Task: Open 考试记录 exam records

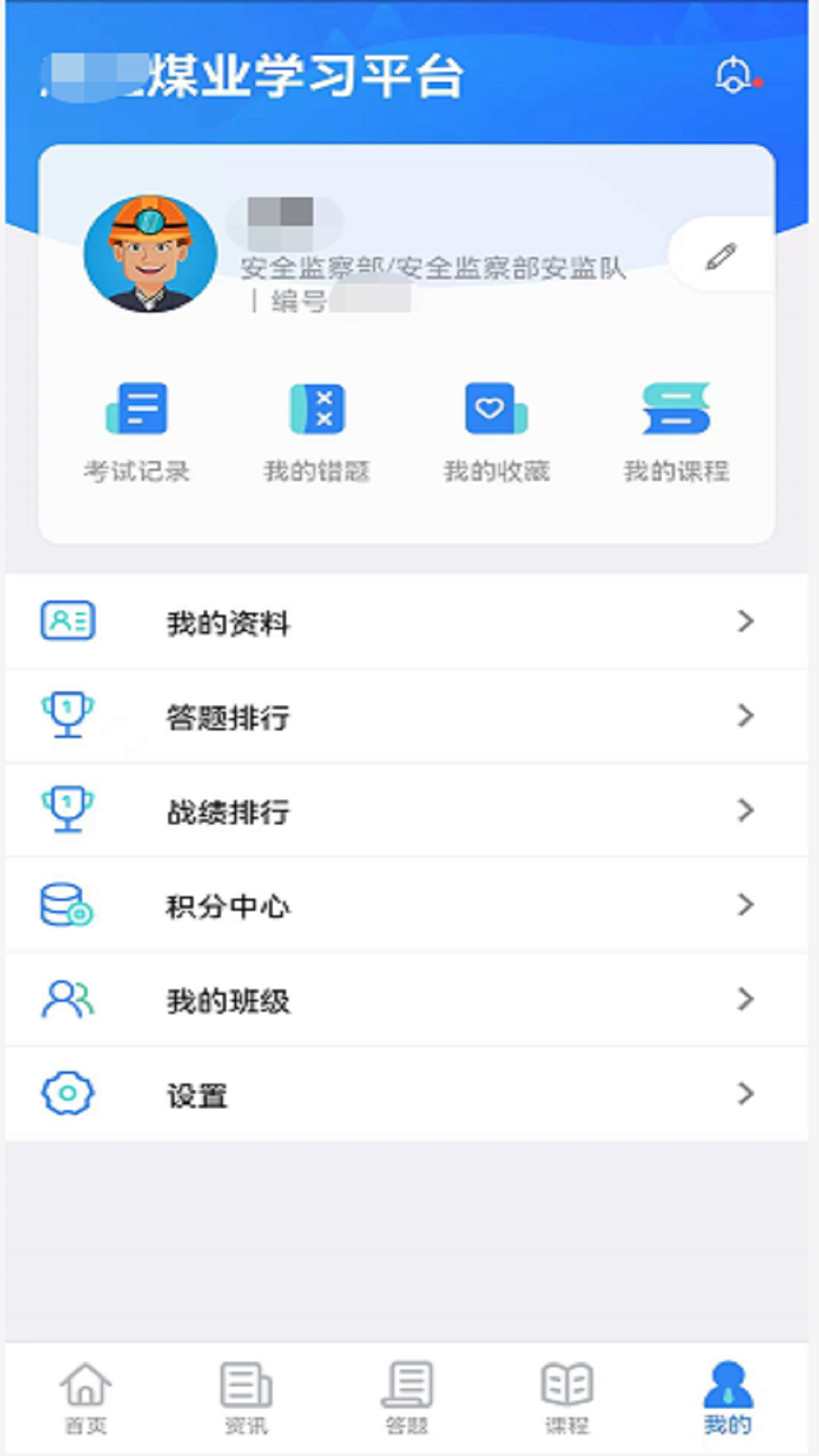Action: [136, 432]
